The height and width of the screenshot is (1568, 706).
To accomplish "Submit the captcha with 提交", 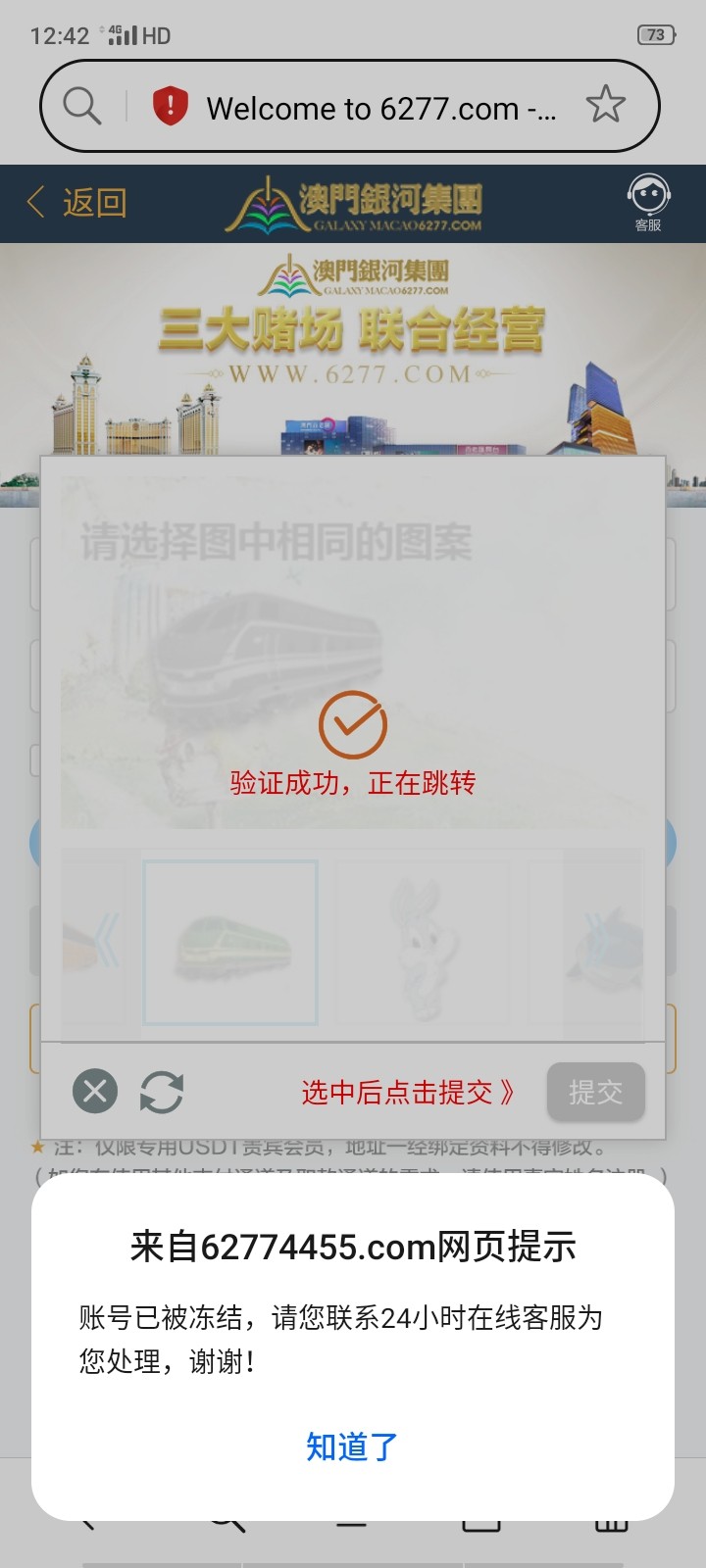I will tap(595, 1091).
